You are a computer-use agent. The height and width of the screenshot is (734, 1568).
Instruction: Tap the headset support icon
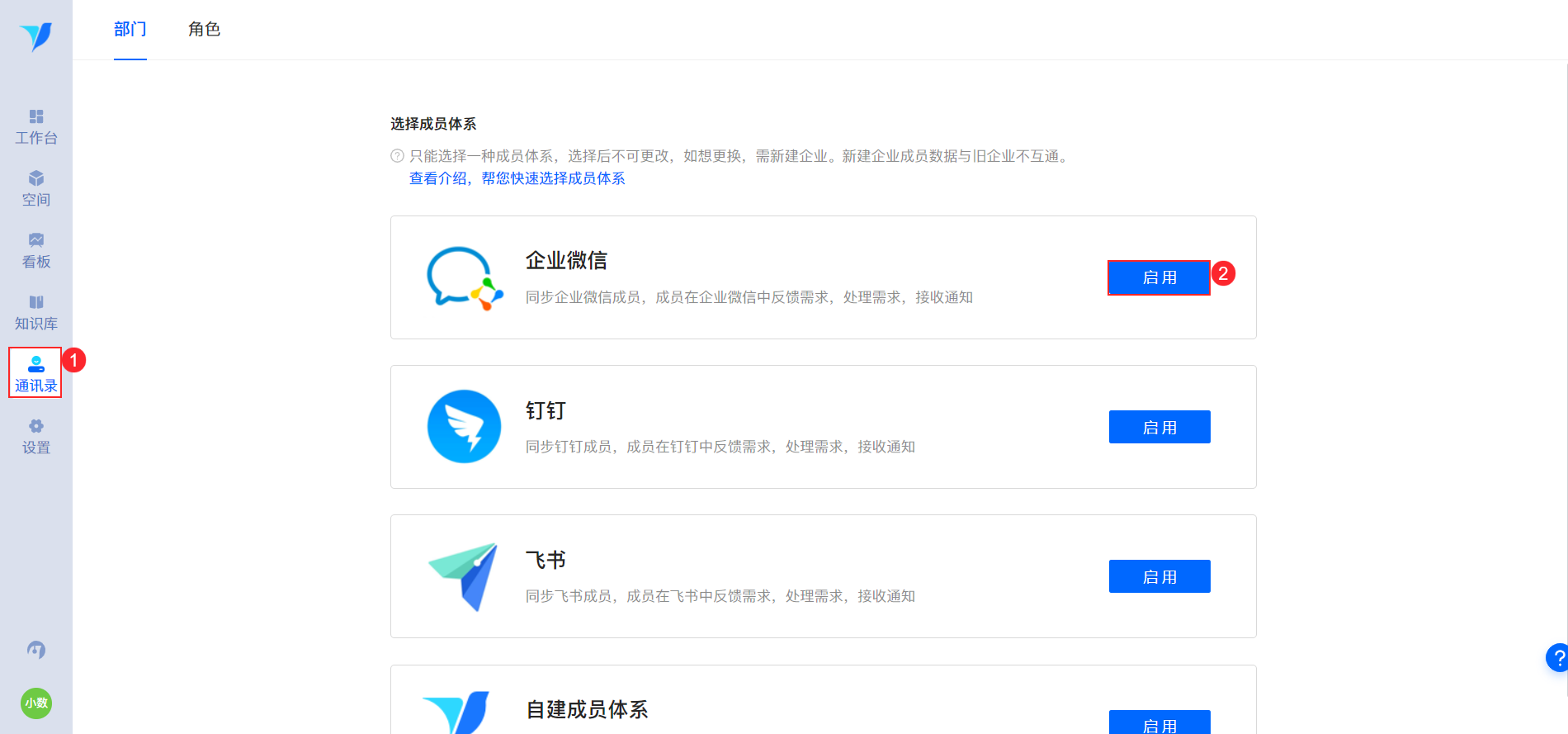click(36, 650)
